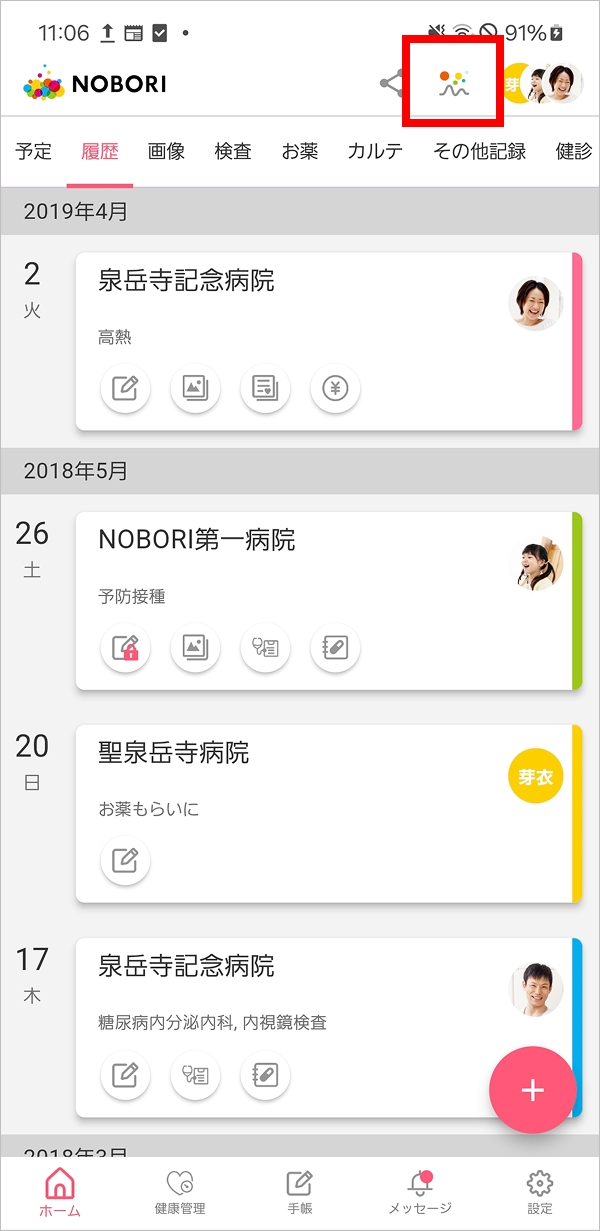This screenshot has width=600, height=1231.
Task: Switch to the 予定 tab
Action: (34, 152)
